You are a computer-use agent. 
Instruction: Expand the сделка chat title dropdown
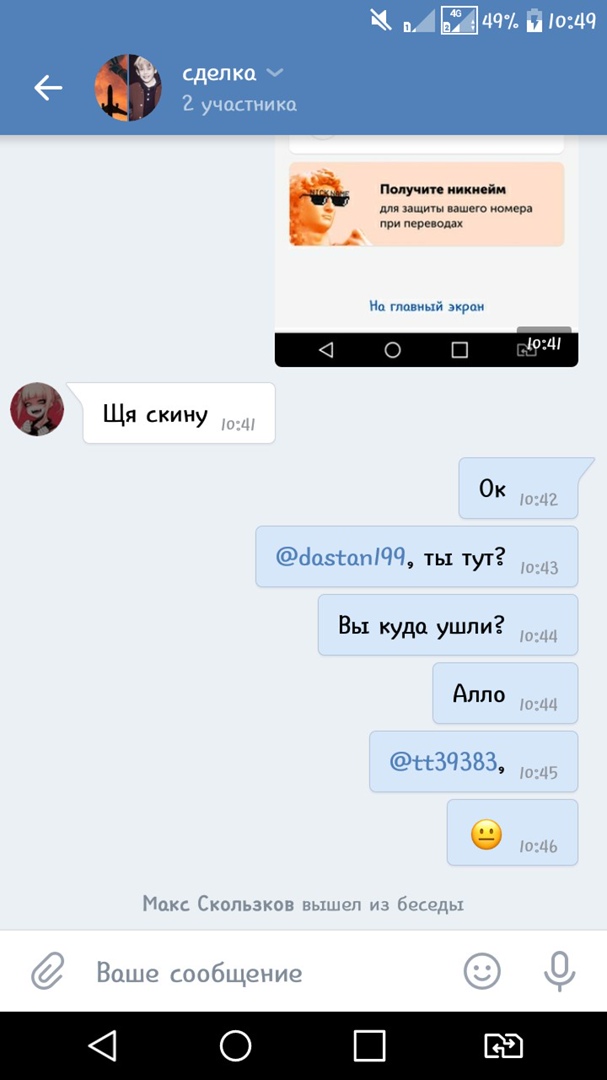pyautogui.click(x=275, y=73)
